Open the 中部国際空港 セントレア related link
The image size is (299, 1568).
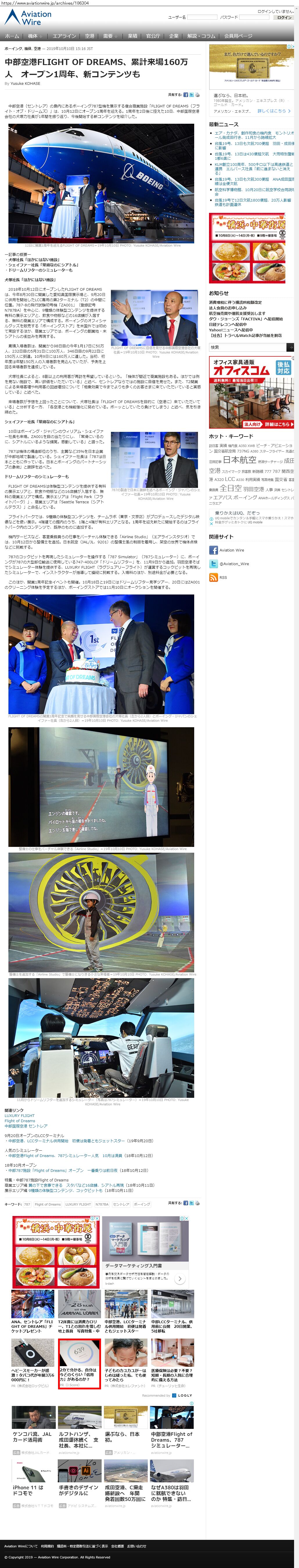[26, 1126]
